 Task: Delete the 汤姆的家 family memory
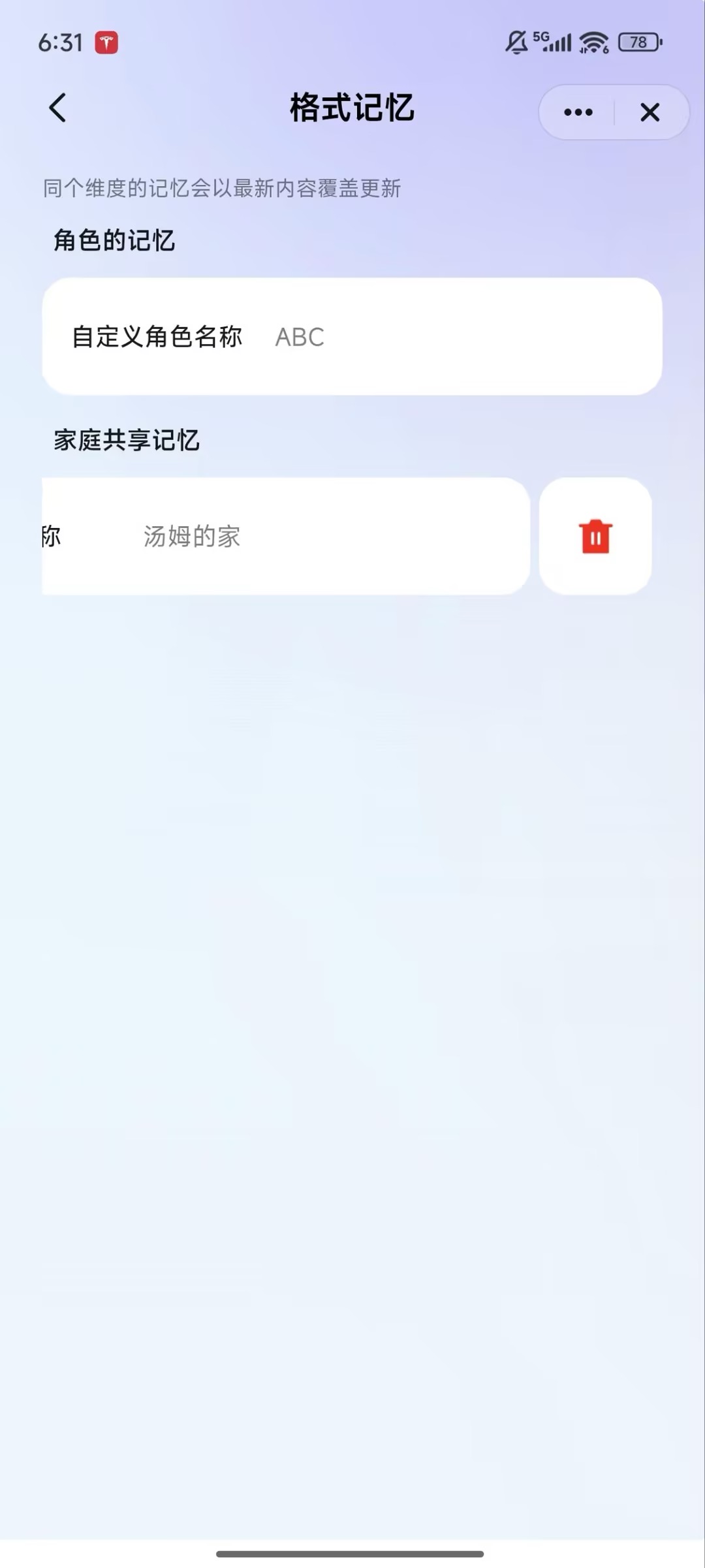[595, 537]
